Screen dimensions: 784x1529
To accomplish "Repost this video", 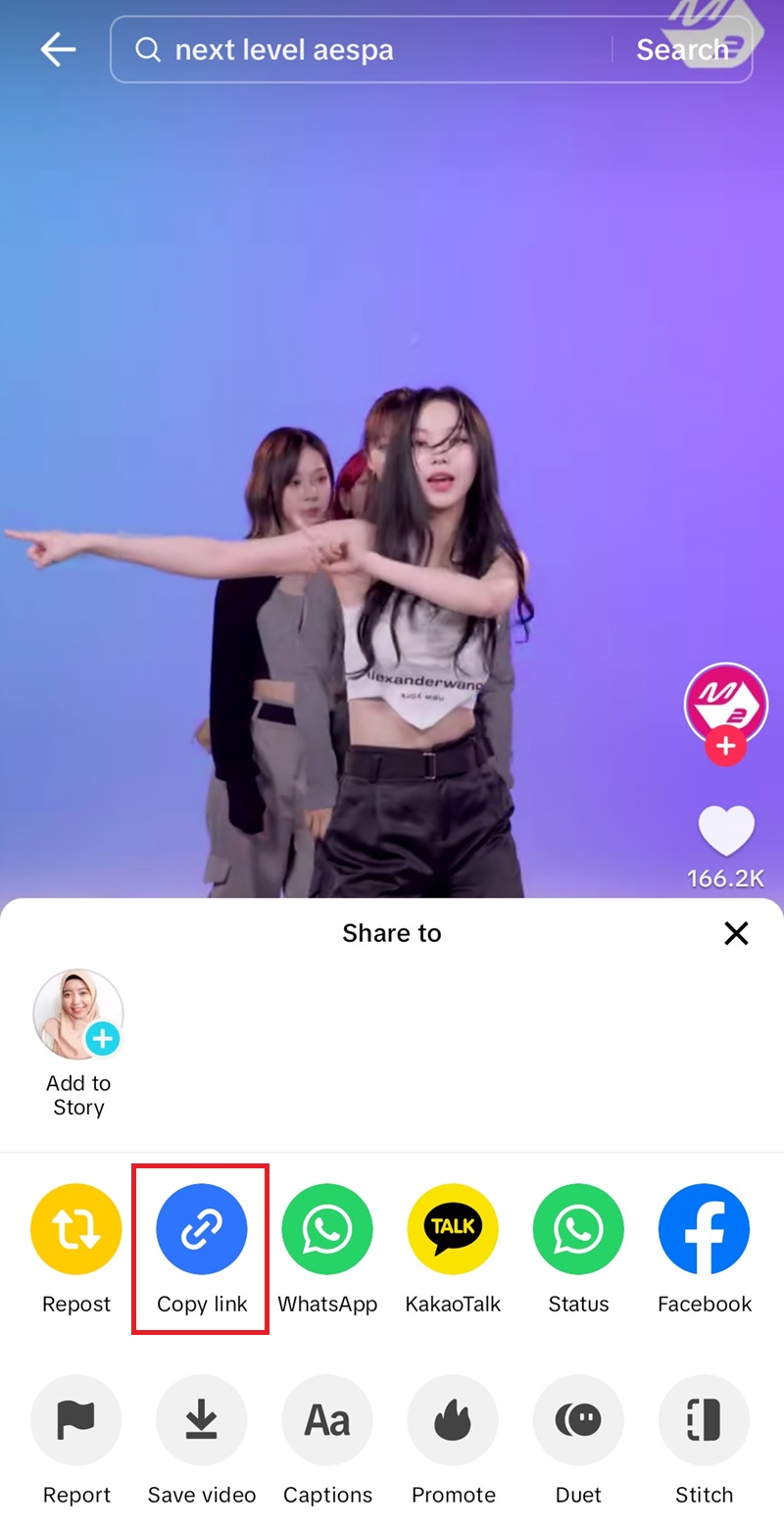I will (76, 1229).
